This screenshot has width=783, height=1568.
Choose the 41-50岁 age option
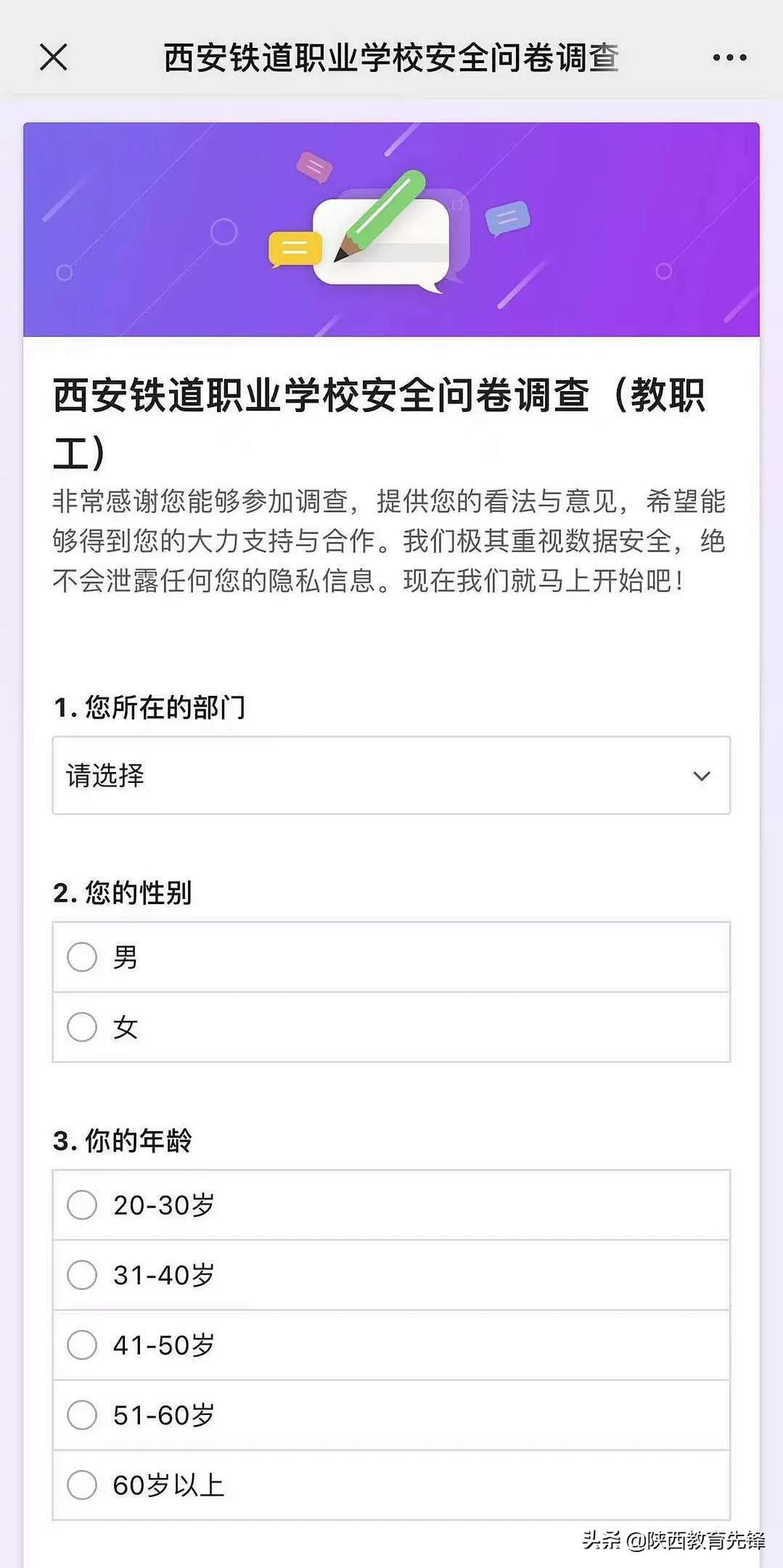point(83,1344)
